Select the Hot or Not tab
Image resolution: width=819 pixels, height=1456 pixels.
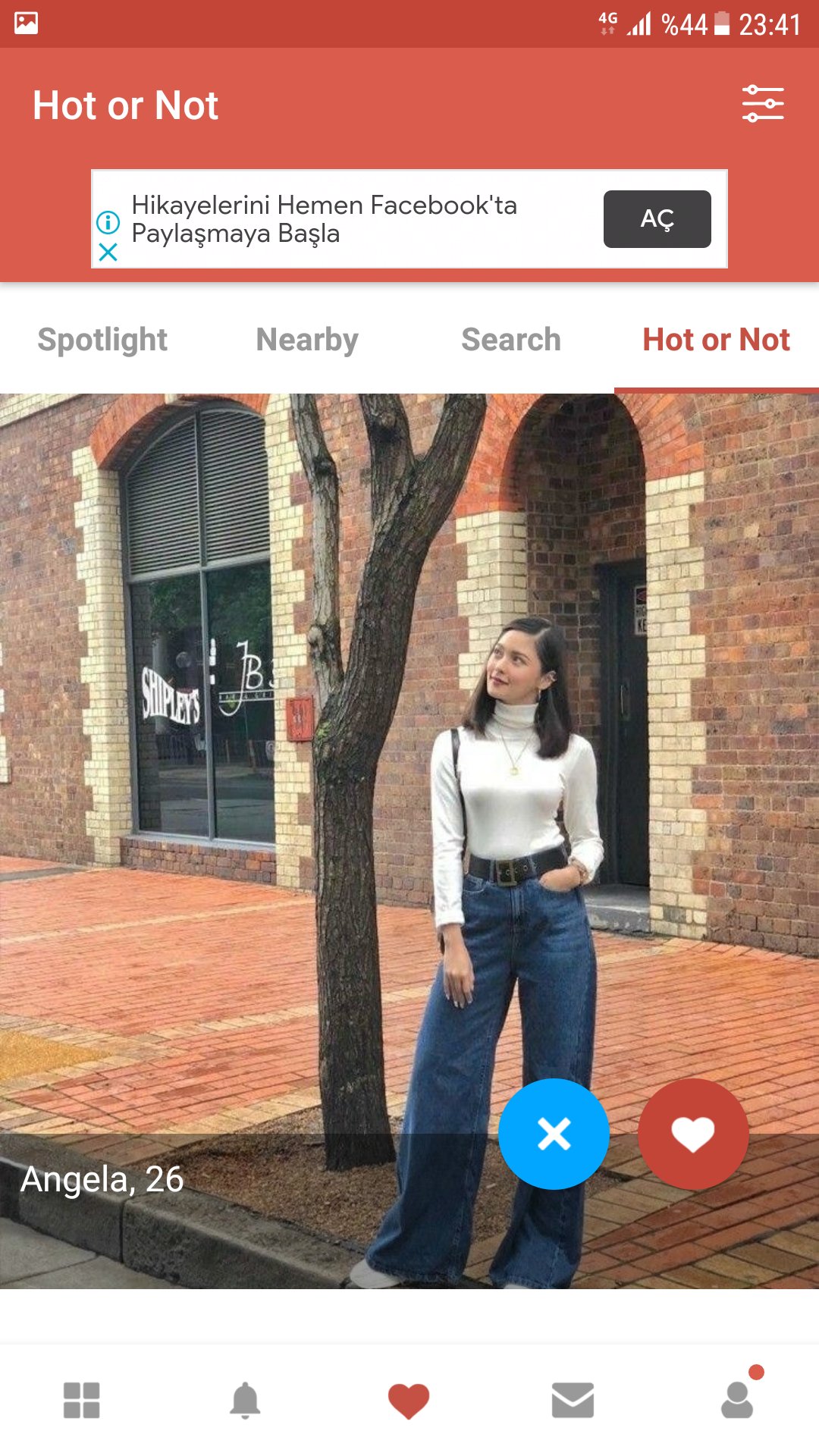tap(716, 340)
